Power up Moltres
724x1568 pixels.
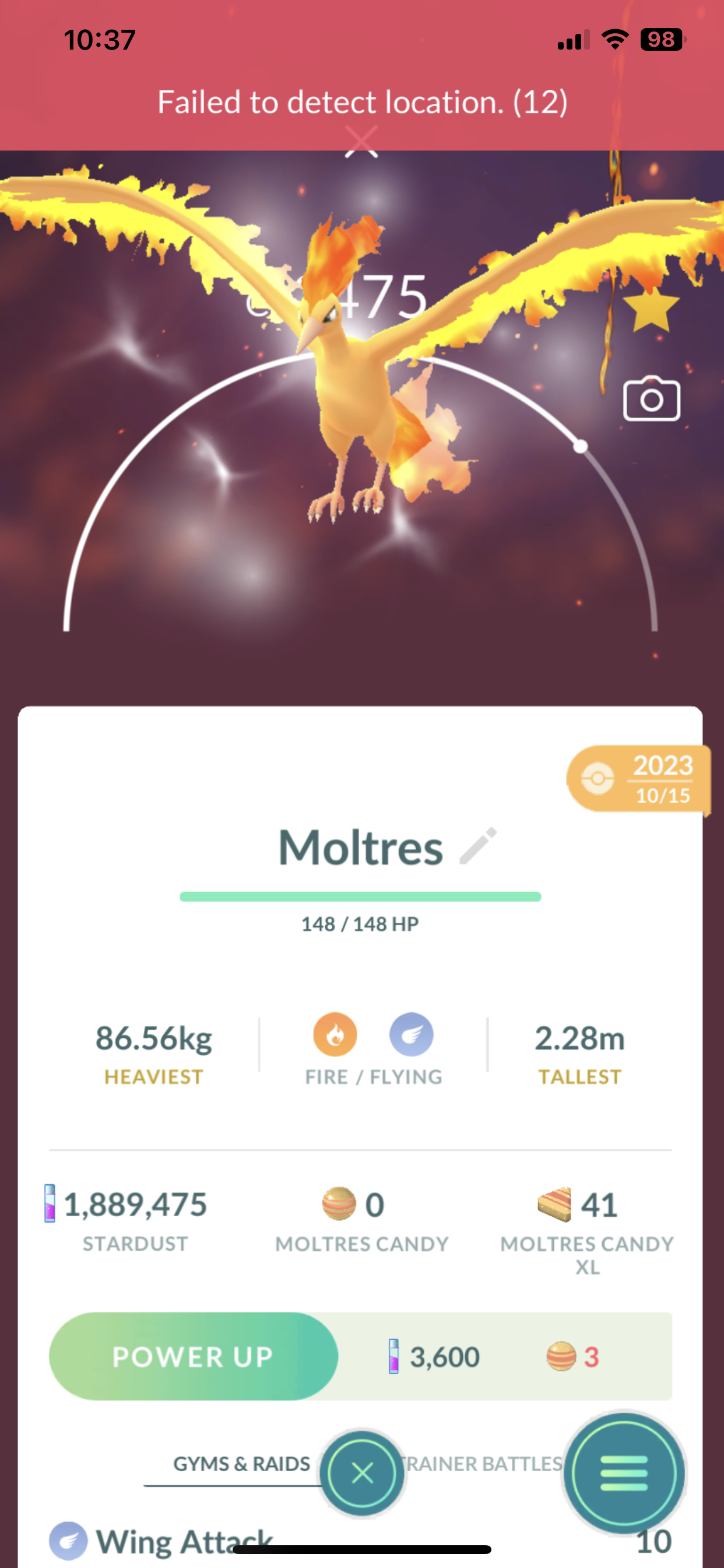[194, 1356]
